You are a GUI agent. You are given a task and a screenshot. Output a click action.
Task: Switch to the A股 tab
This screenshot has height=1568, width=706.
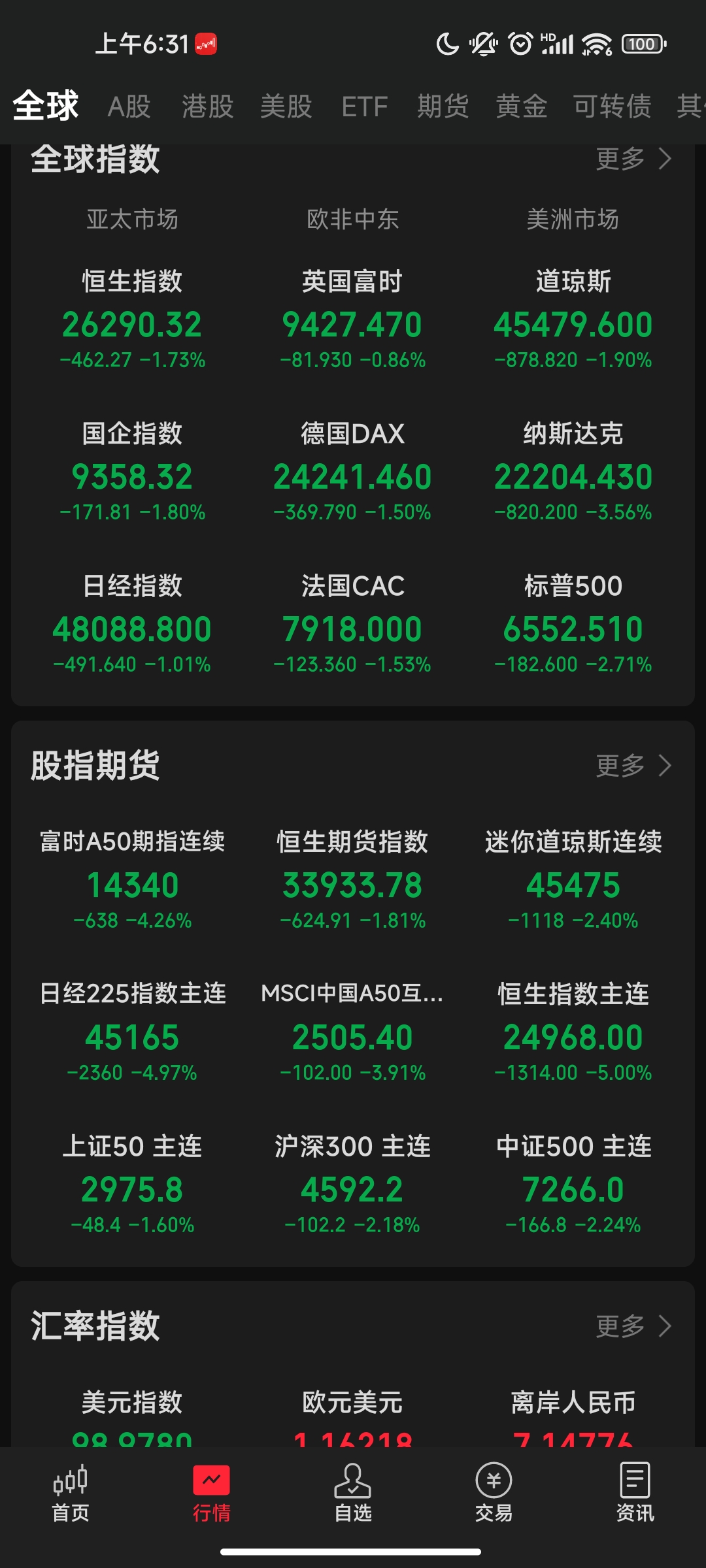point(129,106)
